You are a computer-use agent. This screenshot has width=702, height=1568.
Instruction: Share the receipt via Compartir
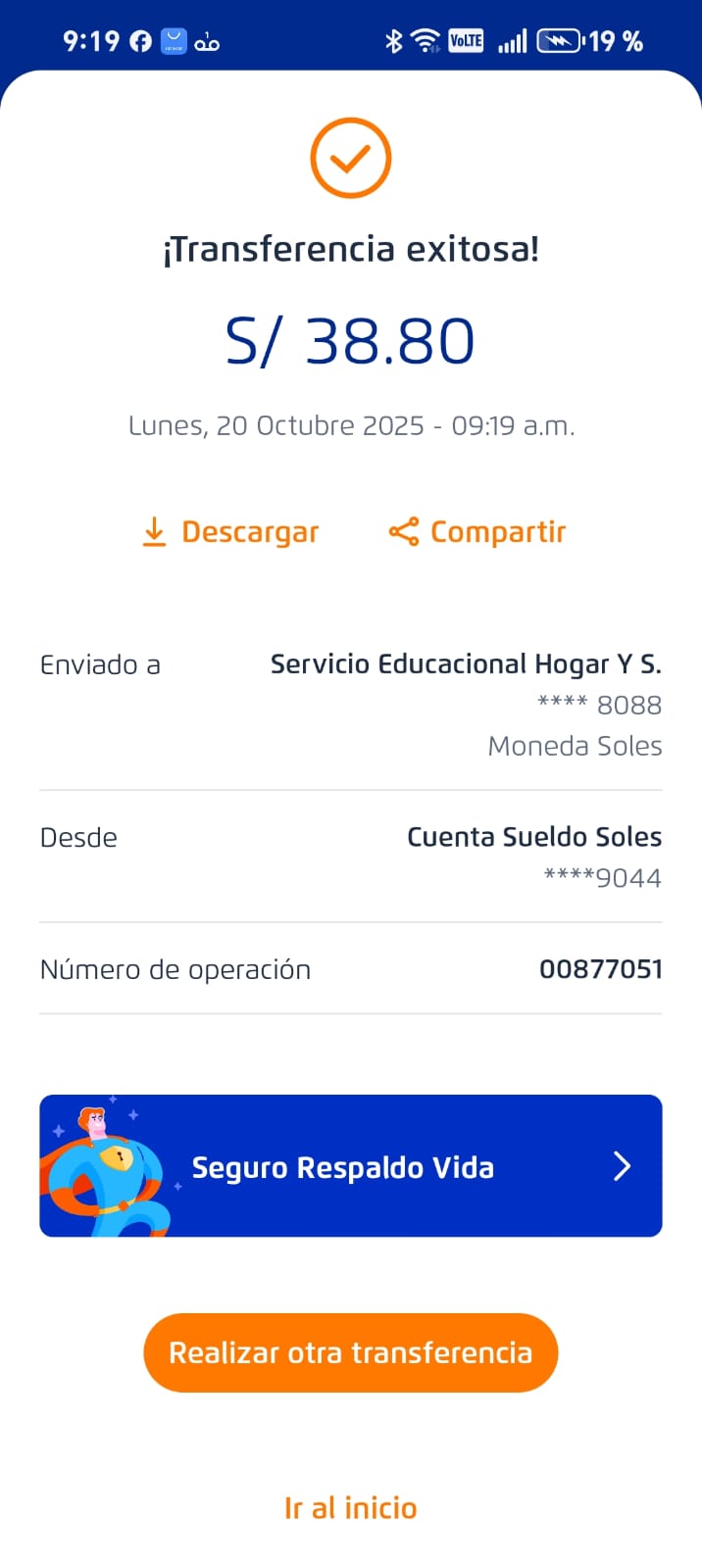(x=477, y=532)
